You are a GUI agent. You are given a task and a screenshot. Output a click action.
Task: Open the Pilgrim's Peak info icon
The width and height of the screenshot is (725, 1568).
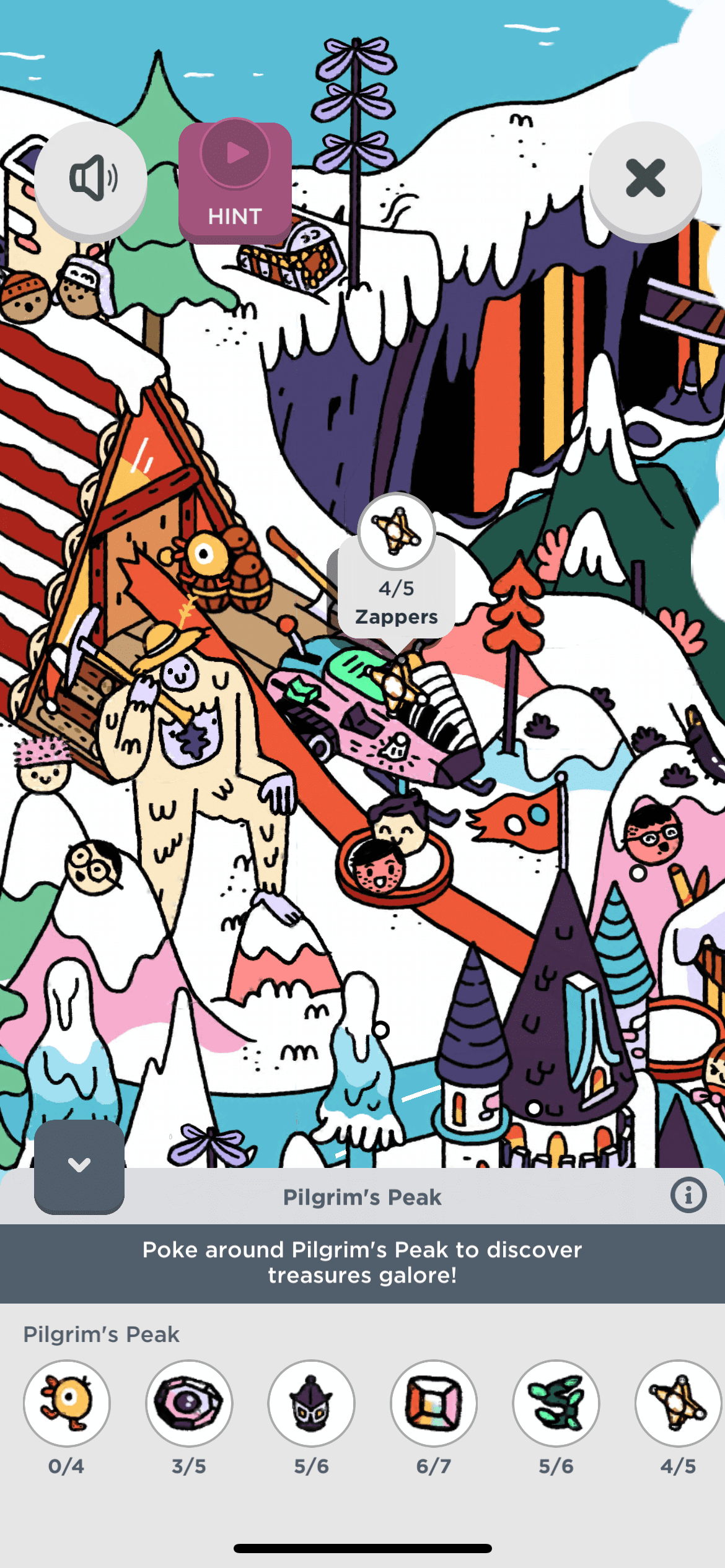688,1195
